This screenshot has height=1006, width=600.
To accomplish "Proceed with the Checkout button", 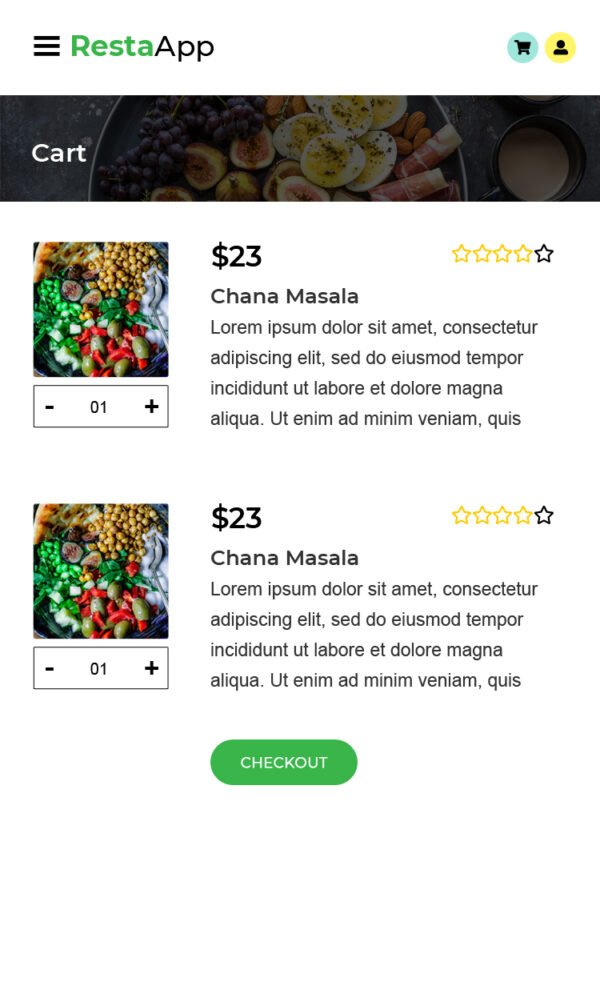I will pyautogui.click(x=283, y=762).
